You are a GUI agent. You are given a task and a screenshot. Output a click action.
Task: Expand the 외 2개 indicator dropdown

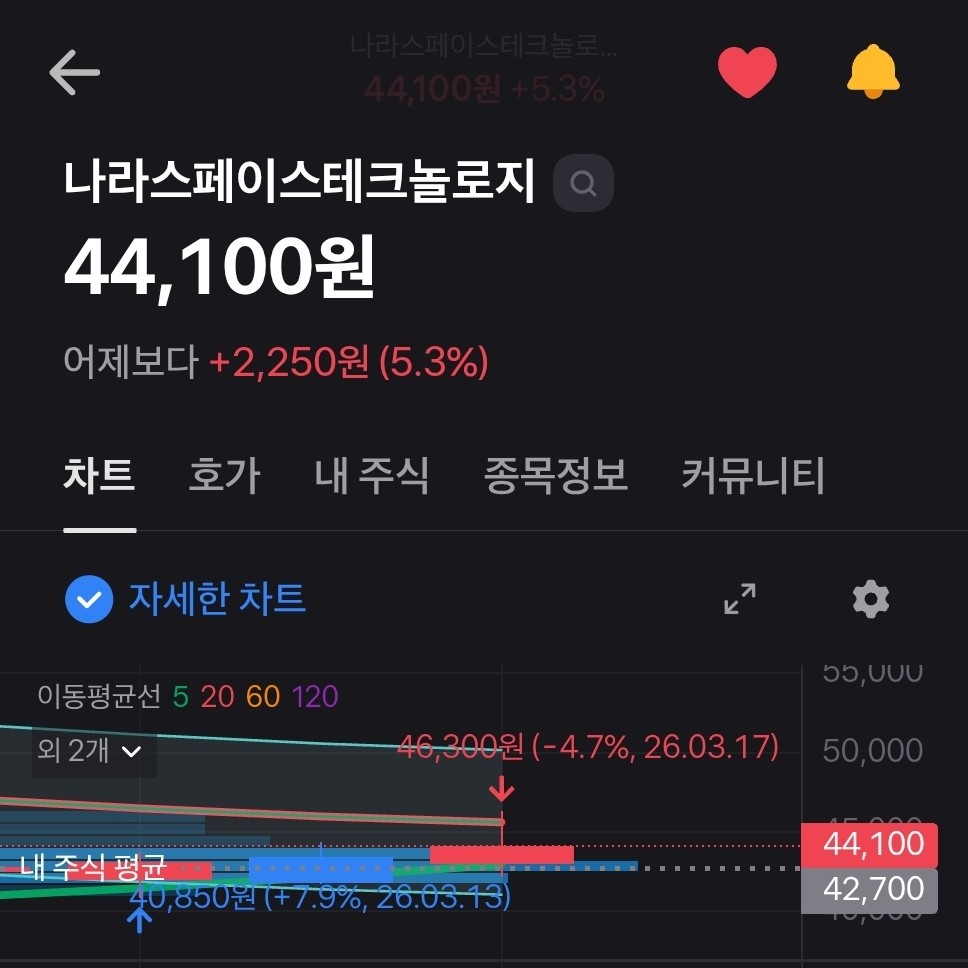[92, 750]
